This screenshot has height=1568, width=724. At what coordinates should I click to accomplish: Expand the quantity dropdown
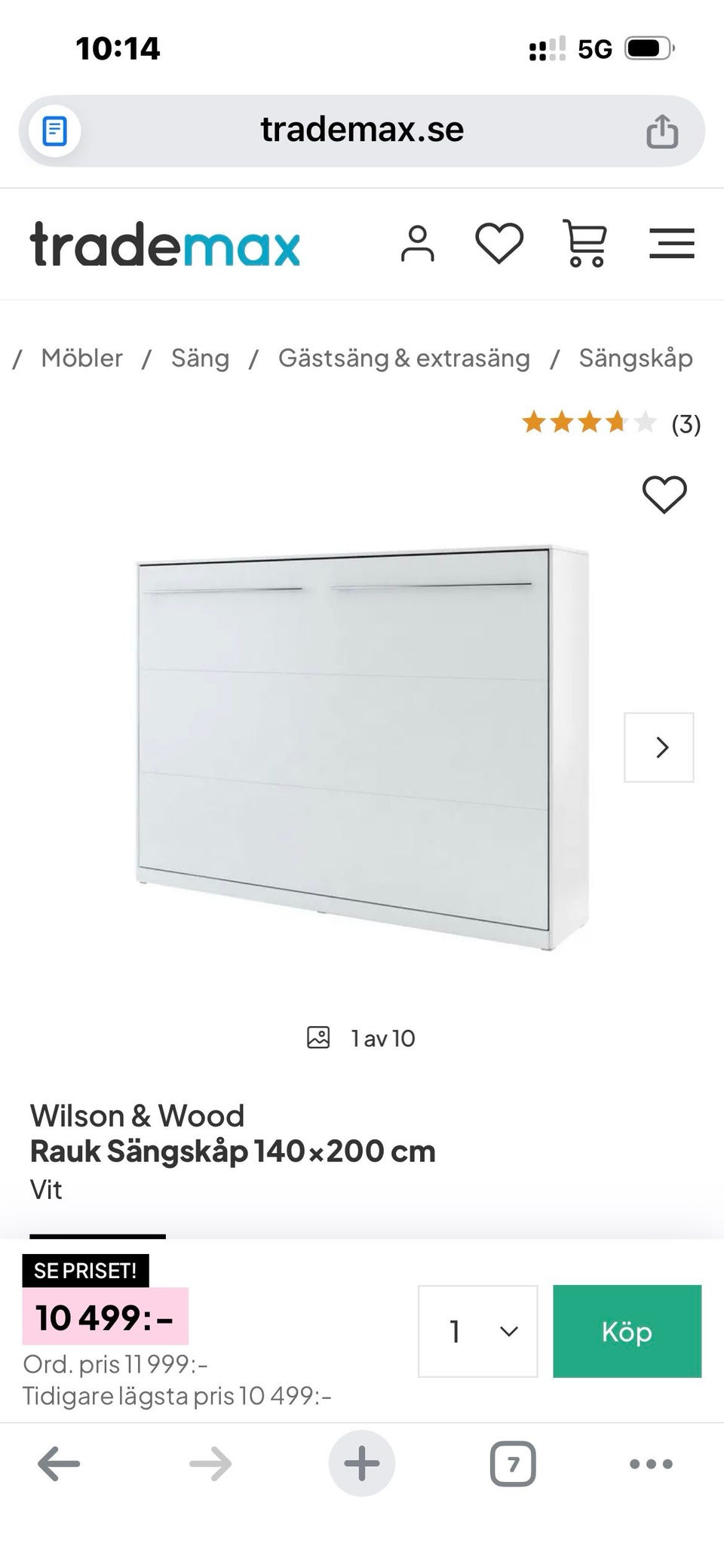(478, 1331)
